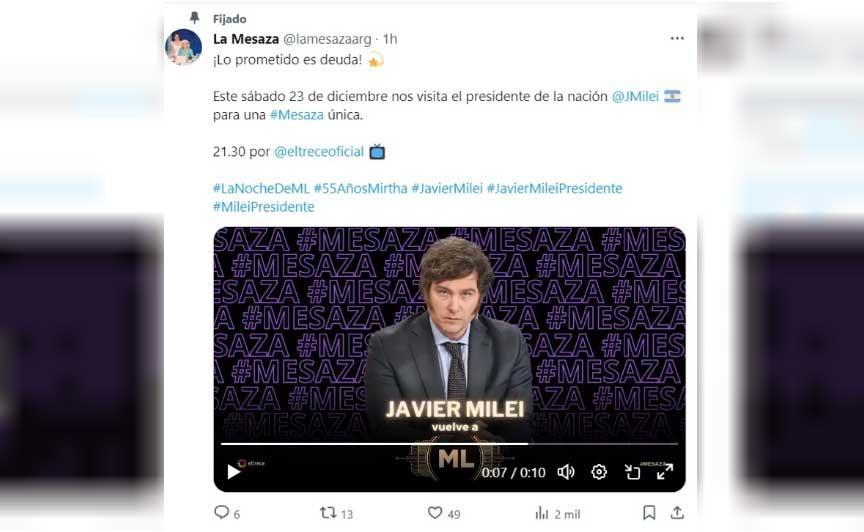Bookmark this tweet
Image resolution: width=864 pixels, height=532 pixels.
649,512
